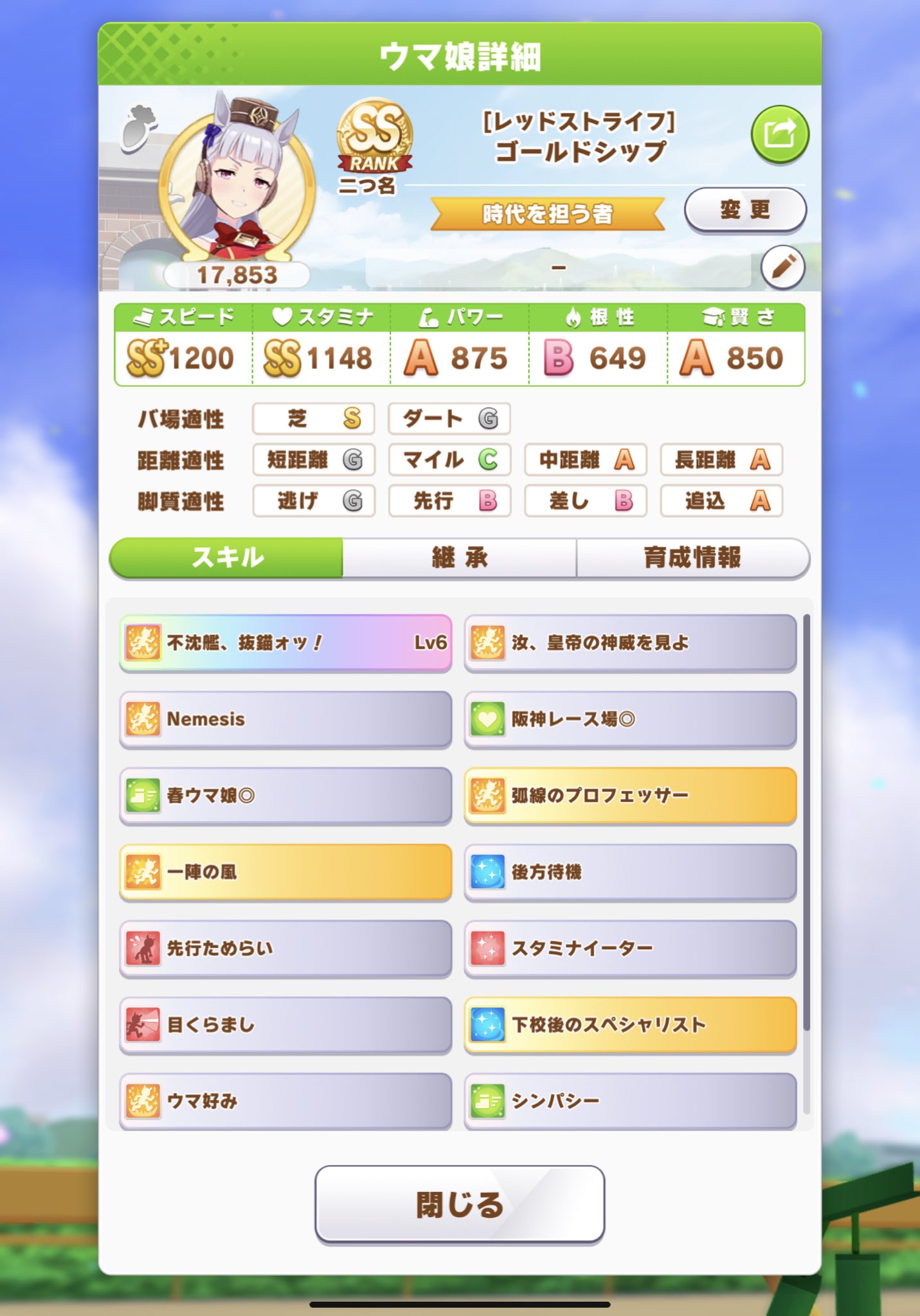Close the dialog with 閉じる

459,1204
